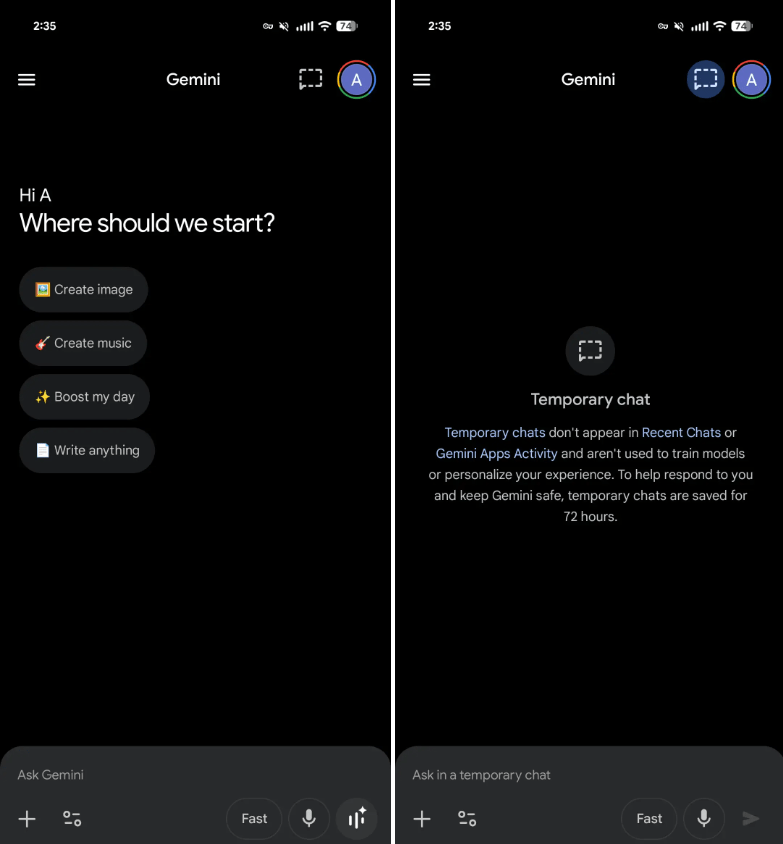Turn off the highlighted temporary chat icon
The height and width of the screenshot is (844, 783).
click(706, 79)
